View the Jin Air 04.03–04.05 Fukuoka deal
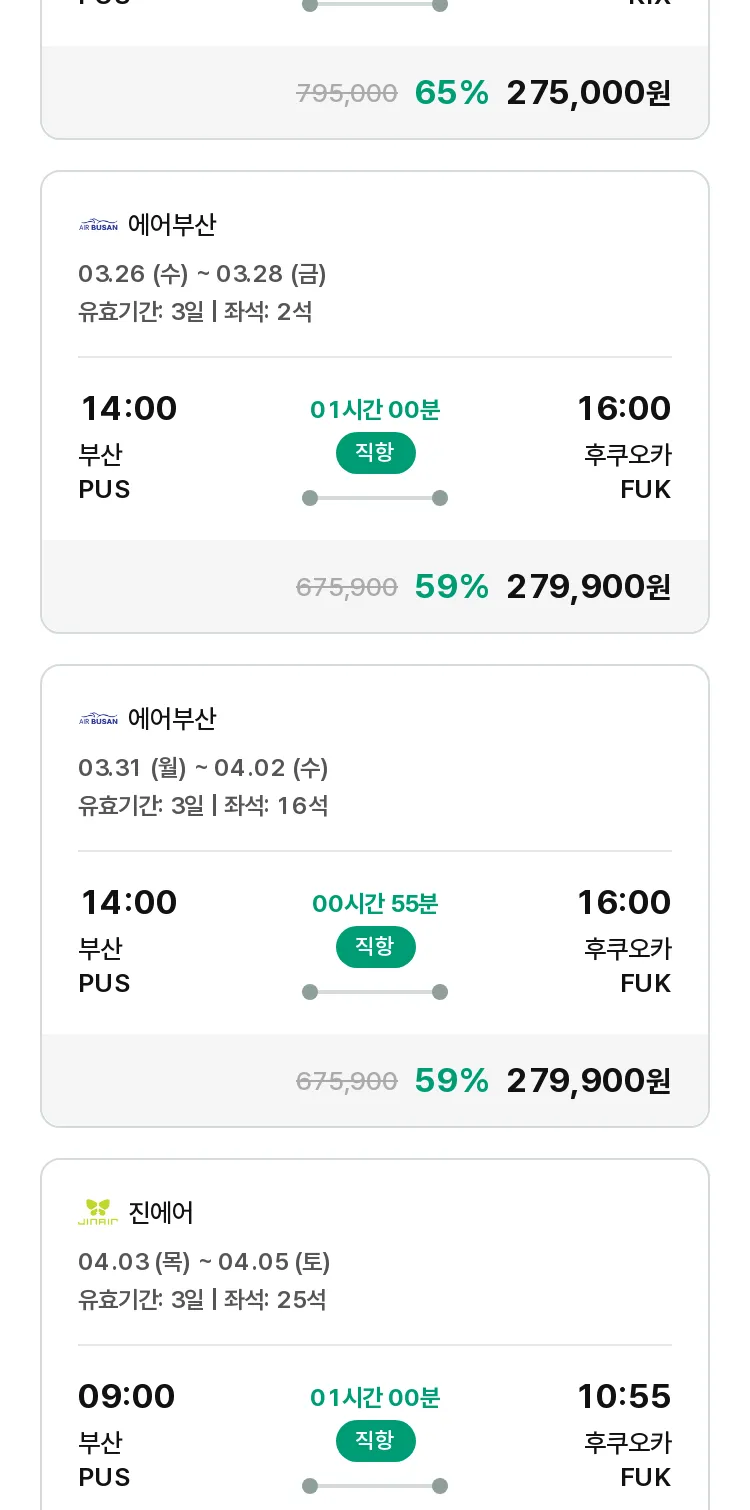The image size is (750, 1510). tap(375, 1334)
